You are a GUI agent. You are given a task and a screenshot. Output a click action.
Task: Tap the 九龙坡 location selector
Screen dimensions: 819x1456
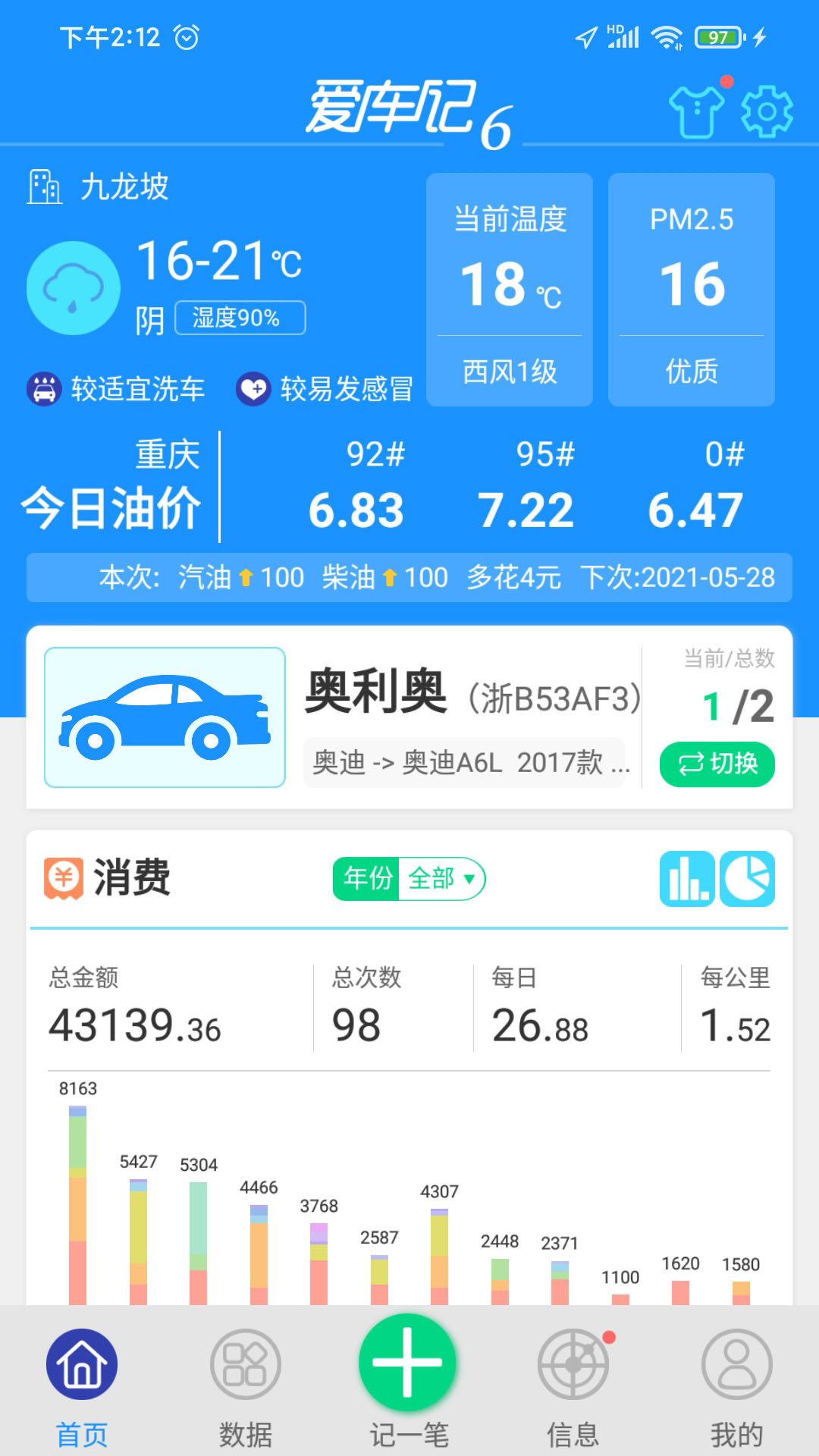click(x=99, y=187)
